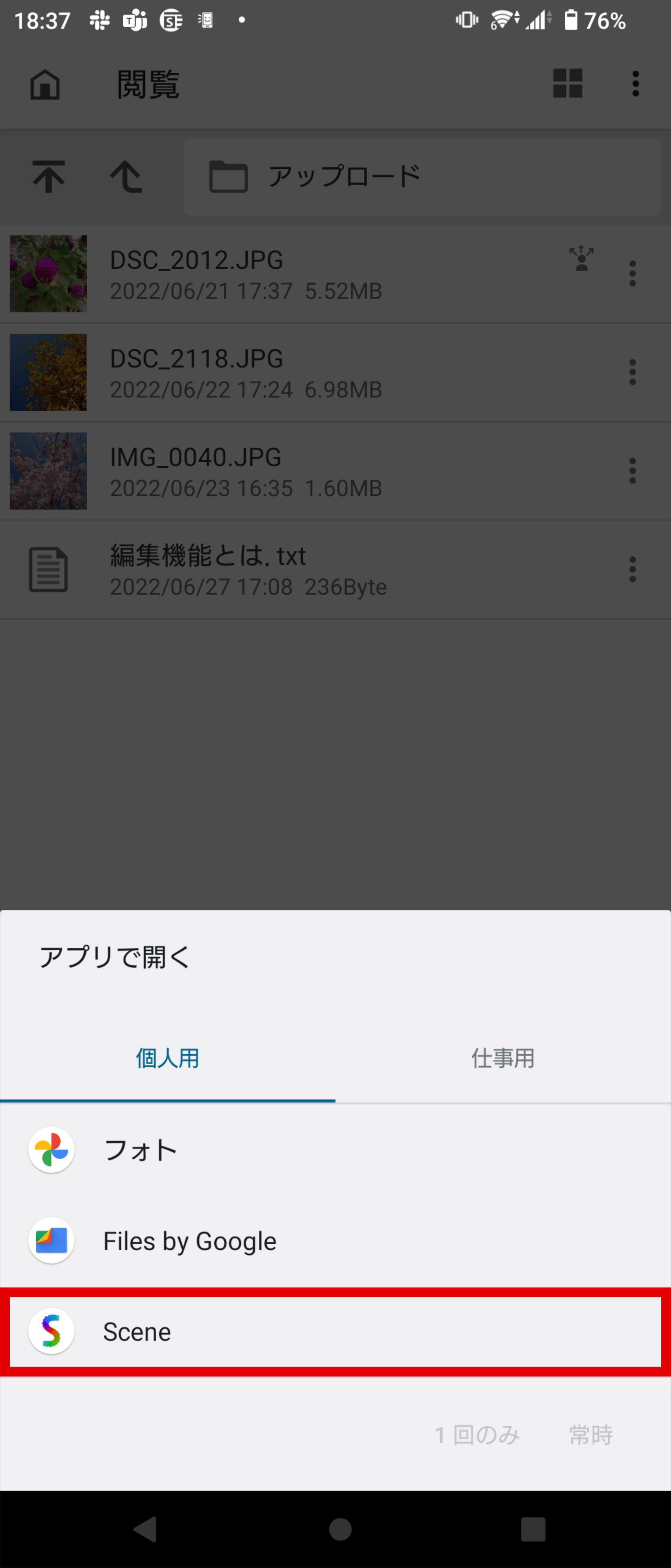Select the 個人用 tab
The width and height of the screenshot is (671, 1568).
pyautogui.click(x=167, y=1058)
